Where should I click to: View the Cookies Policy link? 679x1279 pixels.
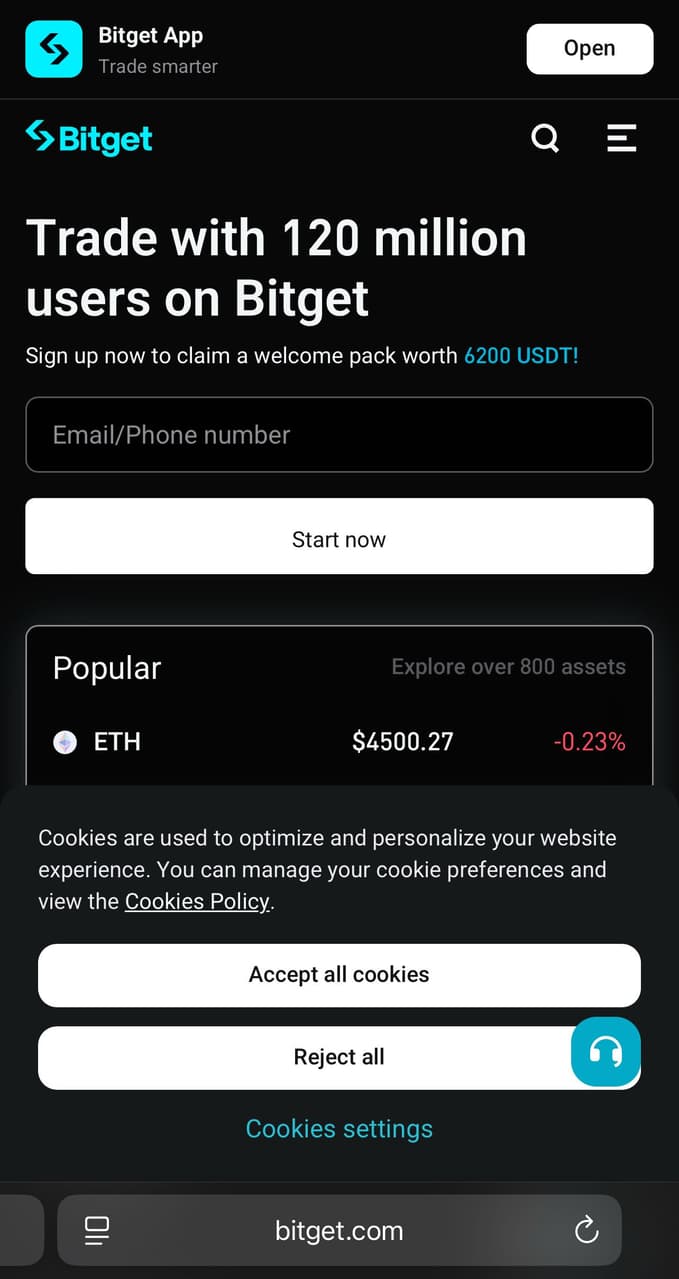[197, 901]
